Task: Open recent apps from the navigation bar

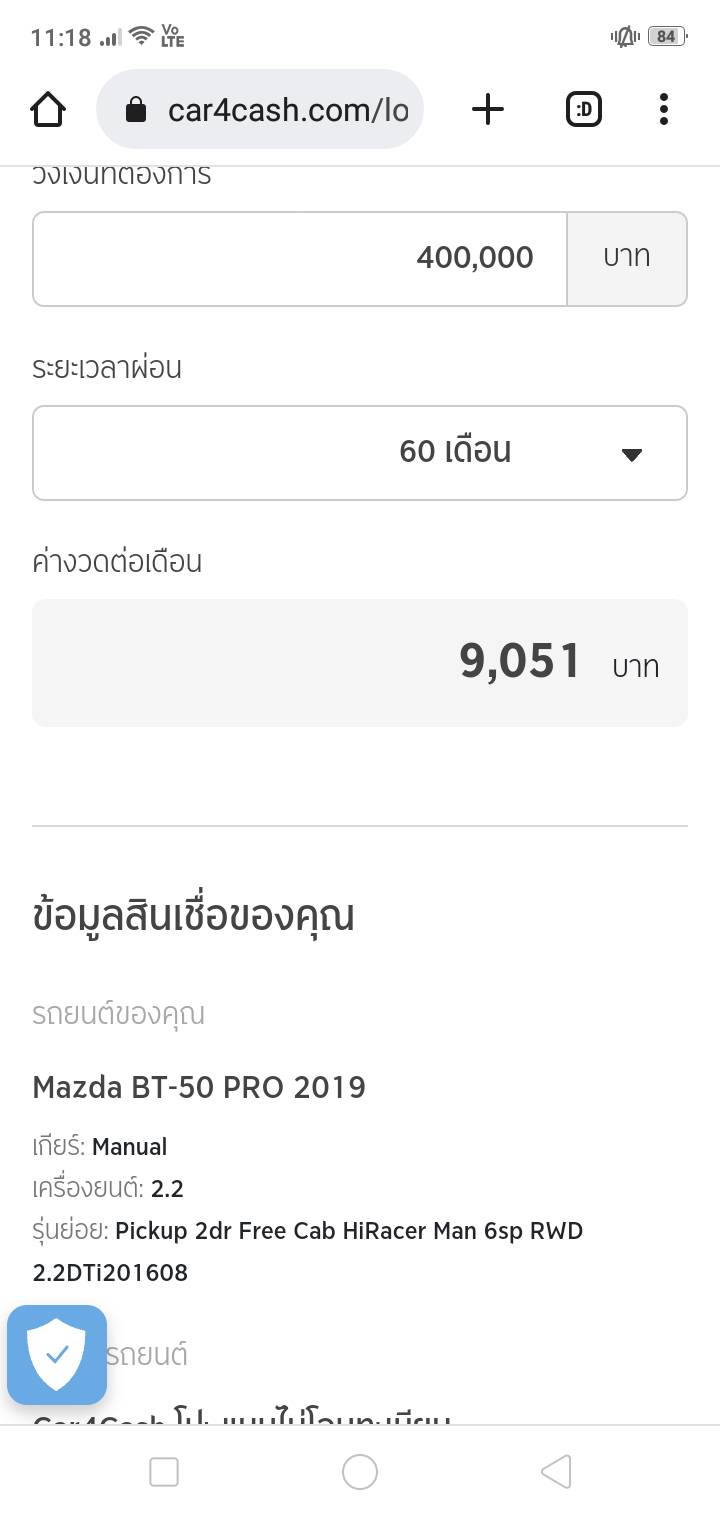Action: (164, 1472)
